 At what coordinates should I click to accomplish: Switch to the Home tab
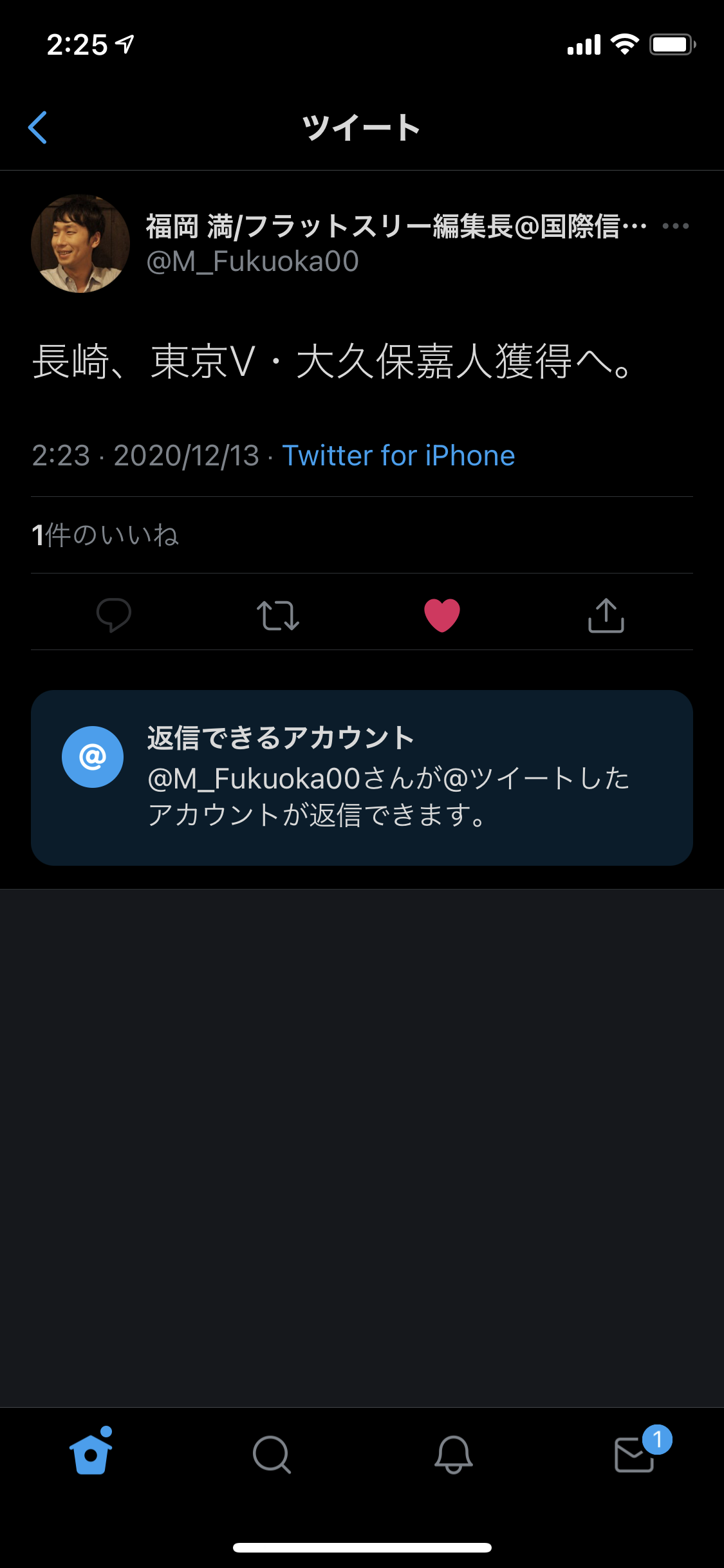(91, 1453)
